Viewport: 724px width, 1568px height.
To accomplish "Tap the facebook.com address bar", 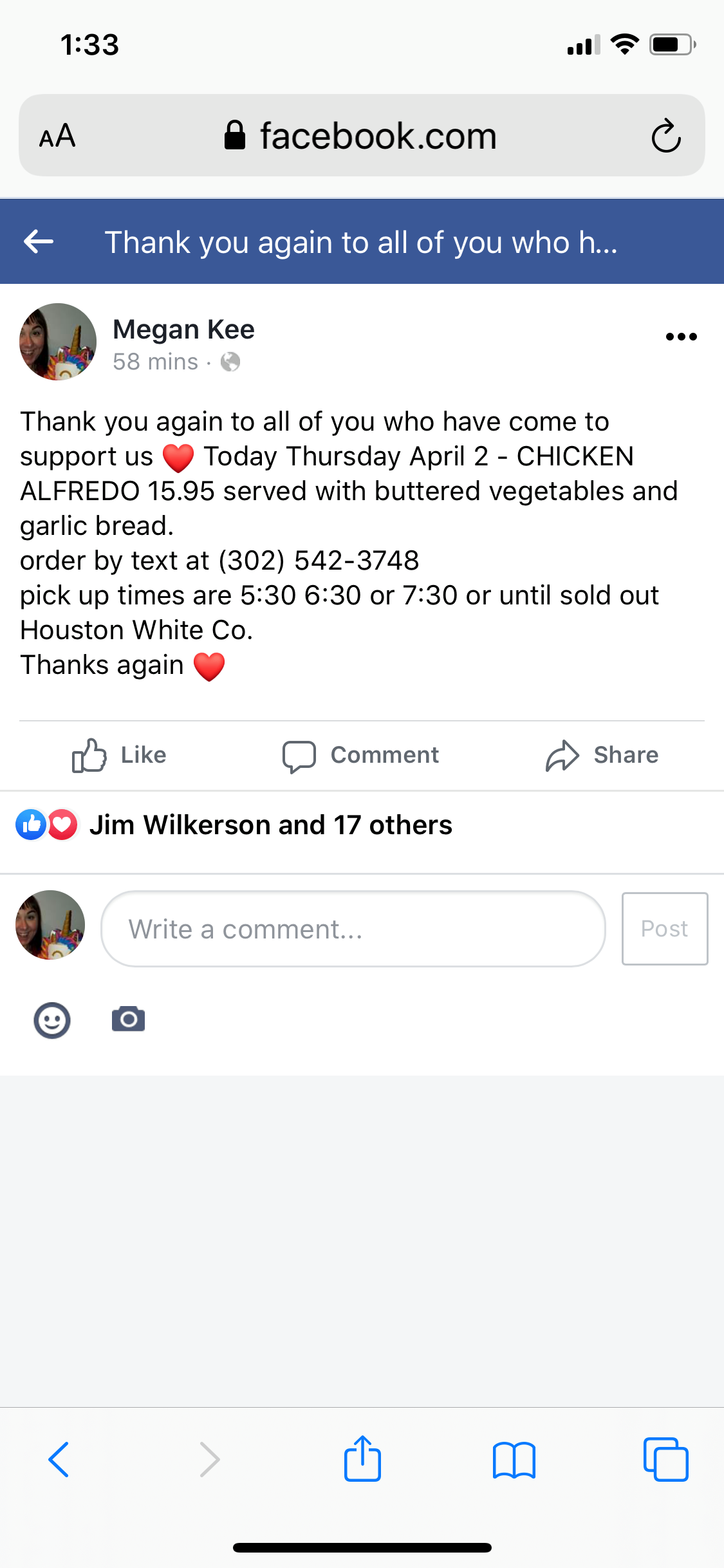I will coord(362,135).
